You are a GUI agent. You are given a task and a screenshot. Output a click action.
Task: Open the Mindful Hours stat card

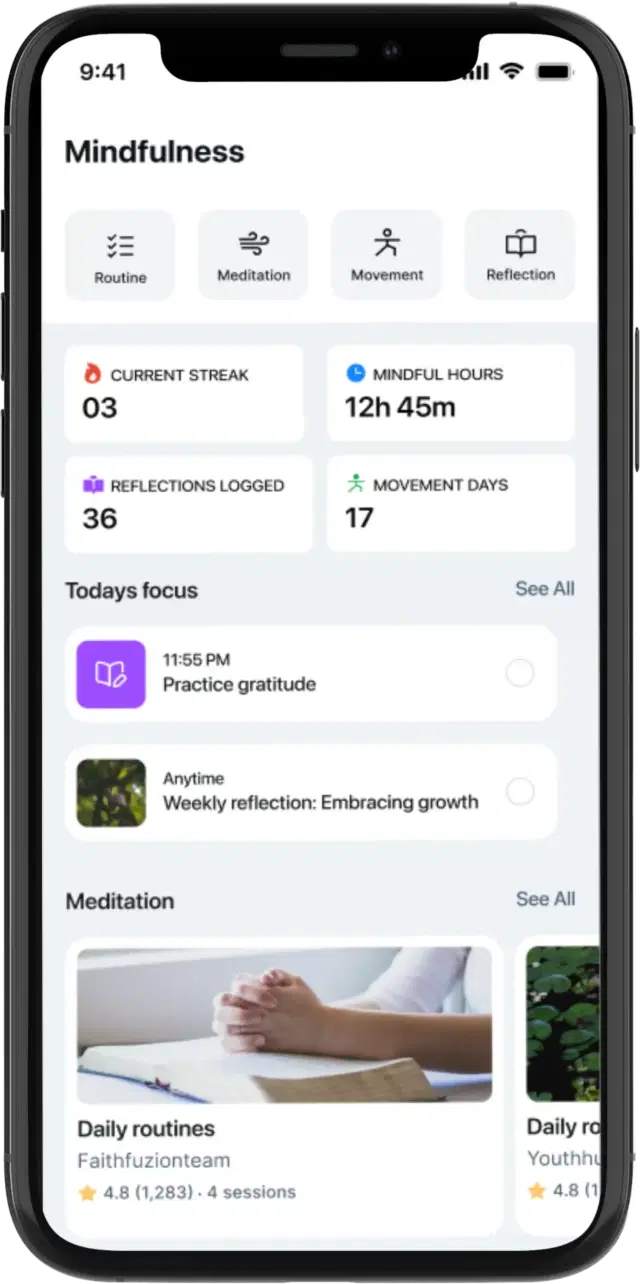coord(450,393)
